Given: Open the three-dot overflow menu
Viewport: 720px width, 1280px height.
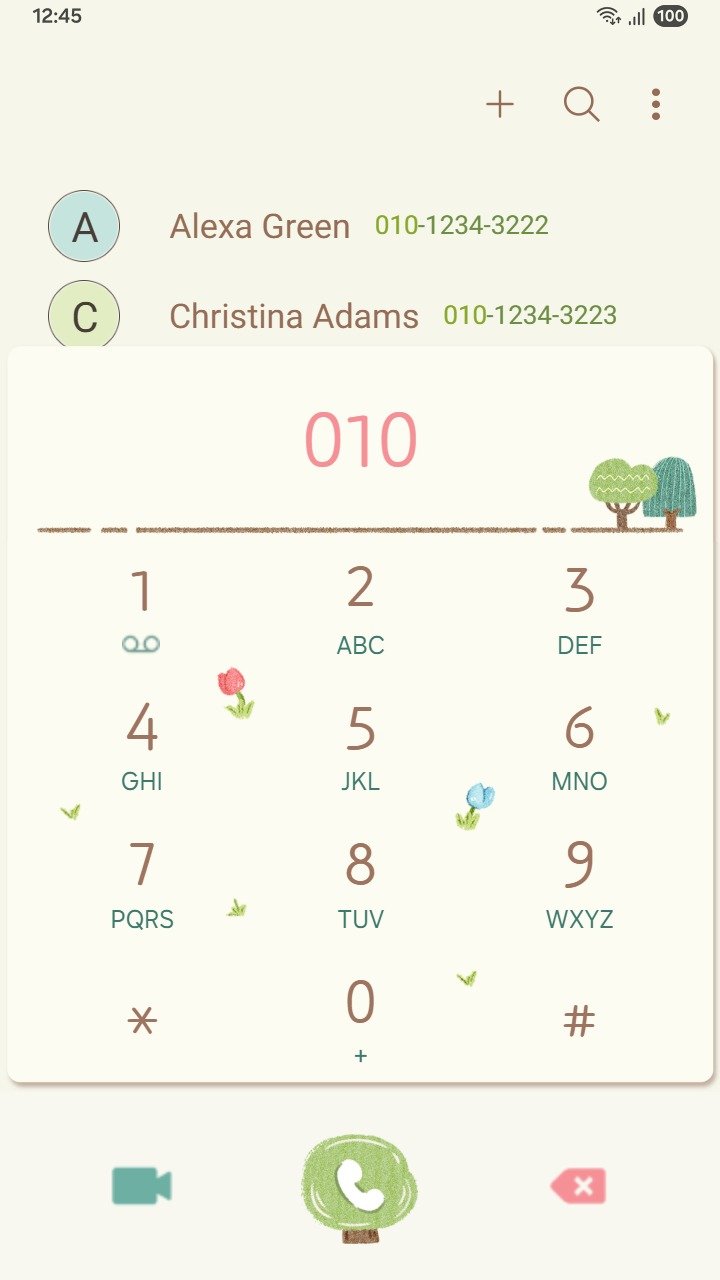Looking at the screenshot, I should pos(656,104).
